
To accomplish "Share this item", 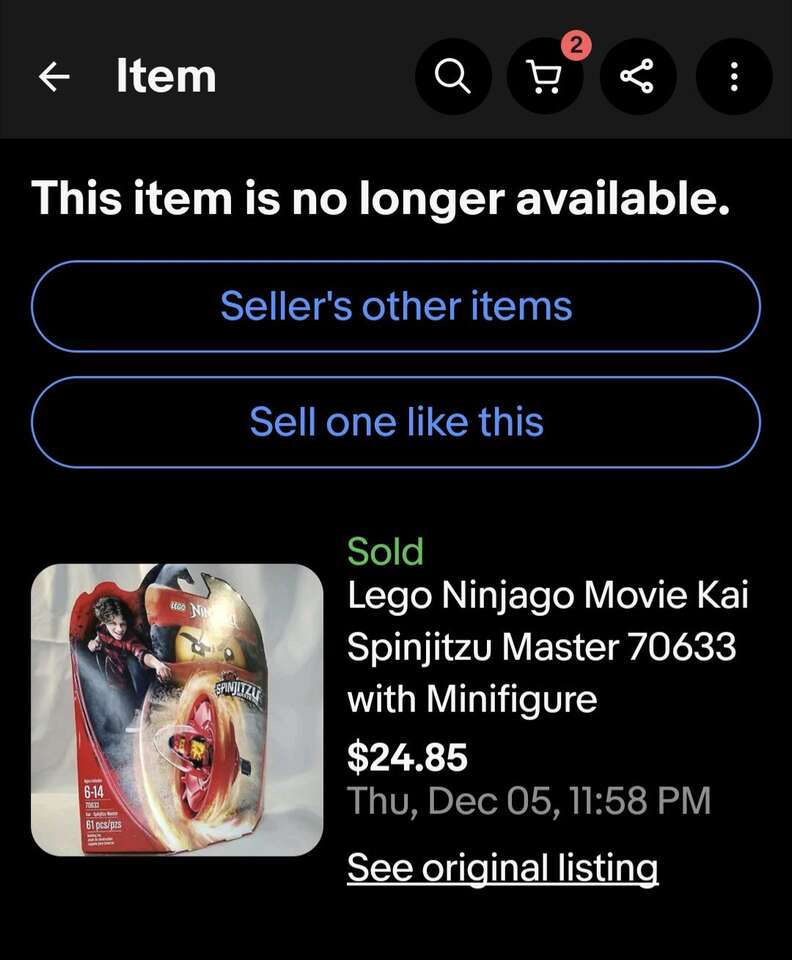I will click(638, 77).
